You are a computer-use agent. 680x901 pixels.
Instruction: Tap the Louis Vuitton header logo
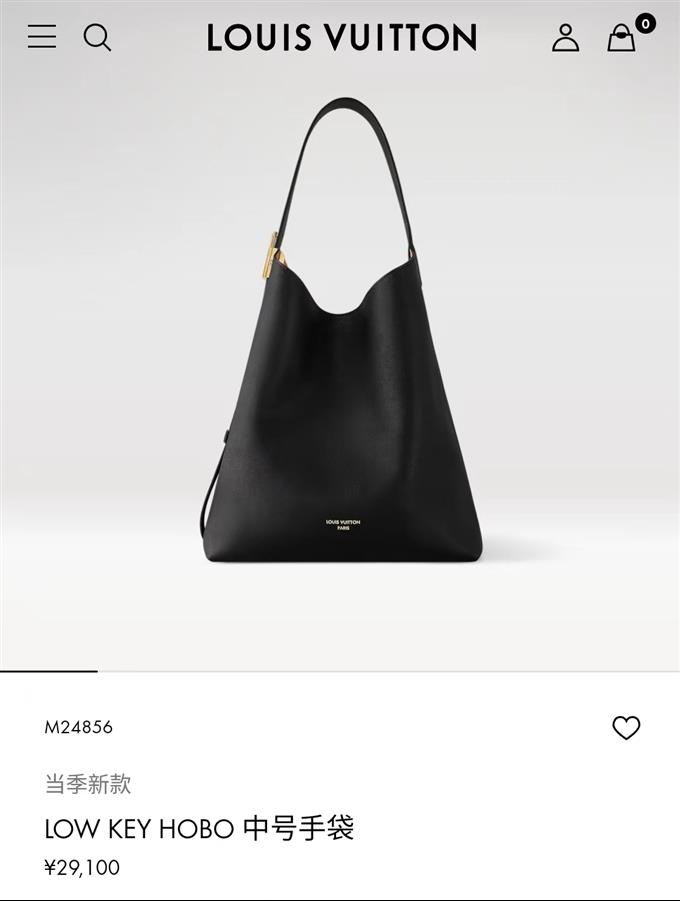[x=341, y=38]
